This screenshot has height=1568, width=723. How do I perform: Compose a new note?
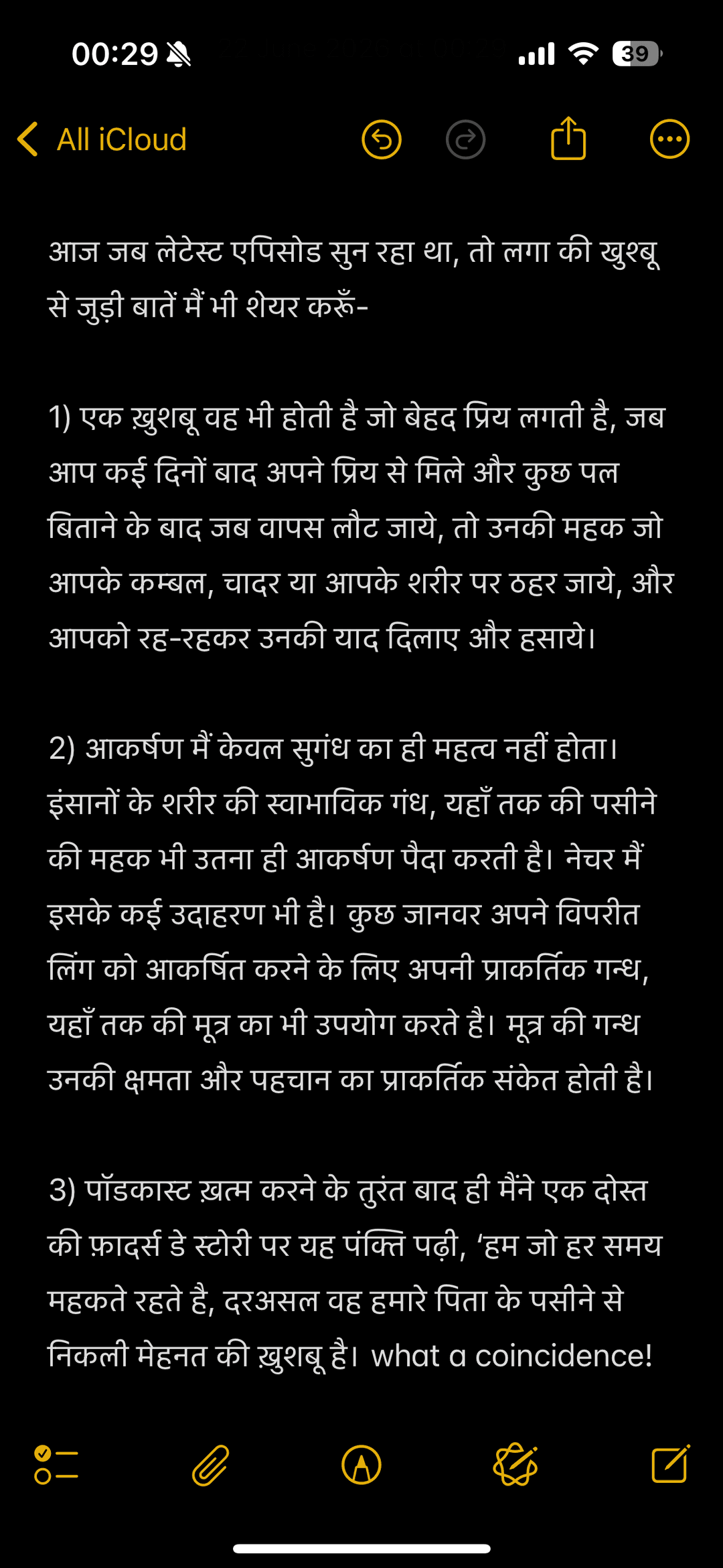670,1464
